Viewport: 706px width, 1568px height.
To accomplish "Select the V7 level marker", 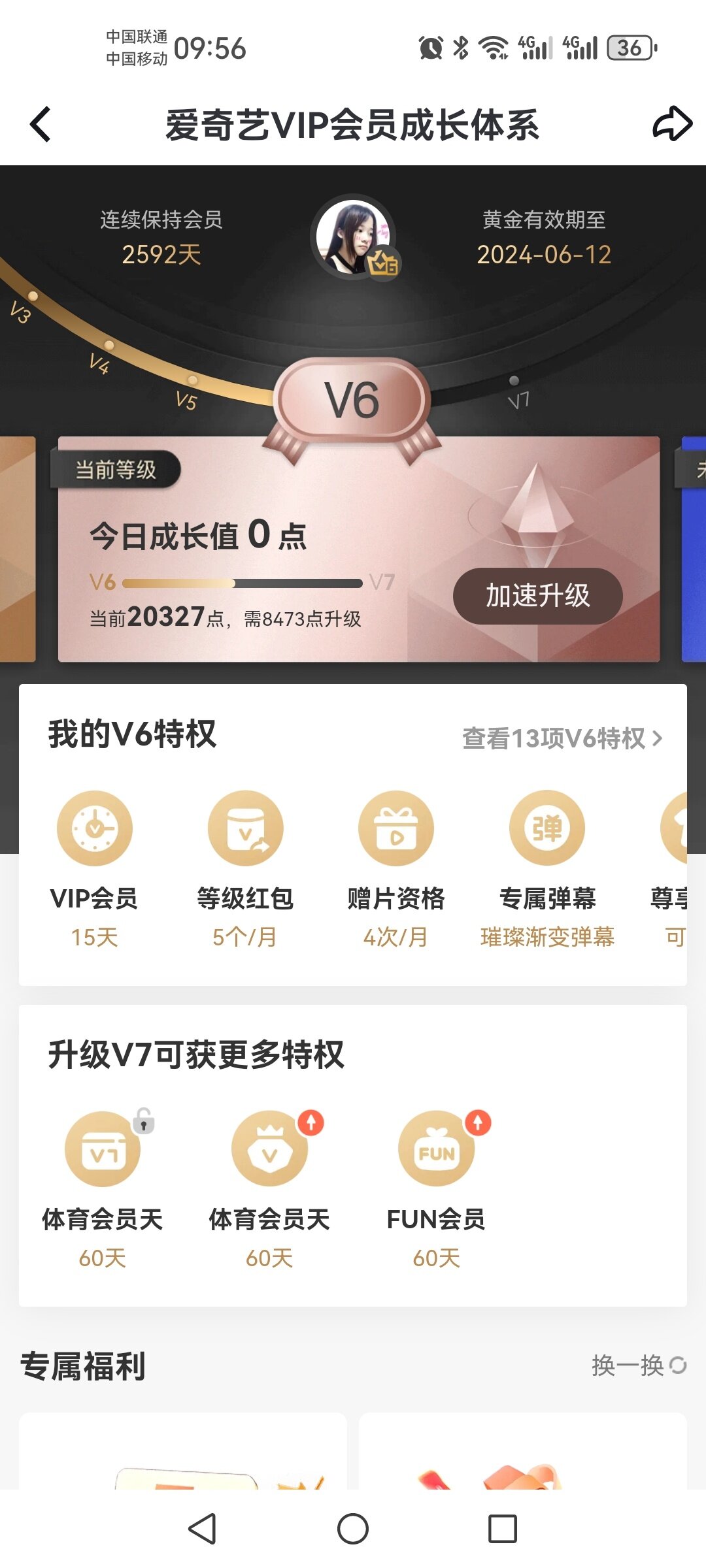I will [x=516, y=392].
